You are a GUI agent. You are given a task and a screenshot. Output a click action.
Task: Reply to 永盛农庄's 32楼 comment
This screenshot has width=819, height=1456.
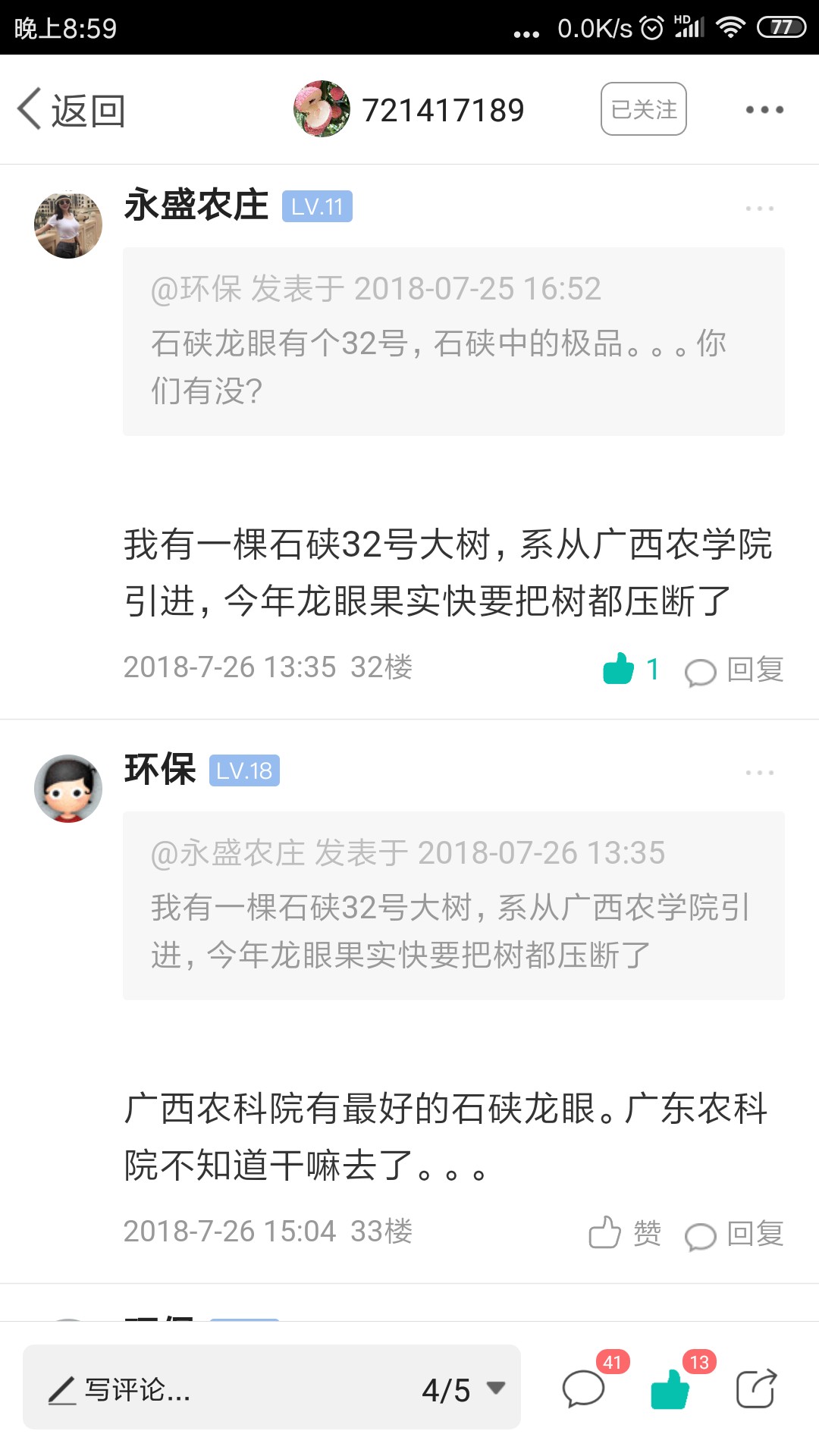point(734,670)
